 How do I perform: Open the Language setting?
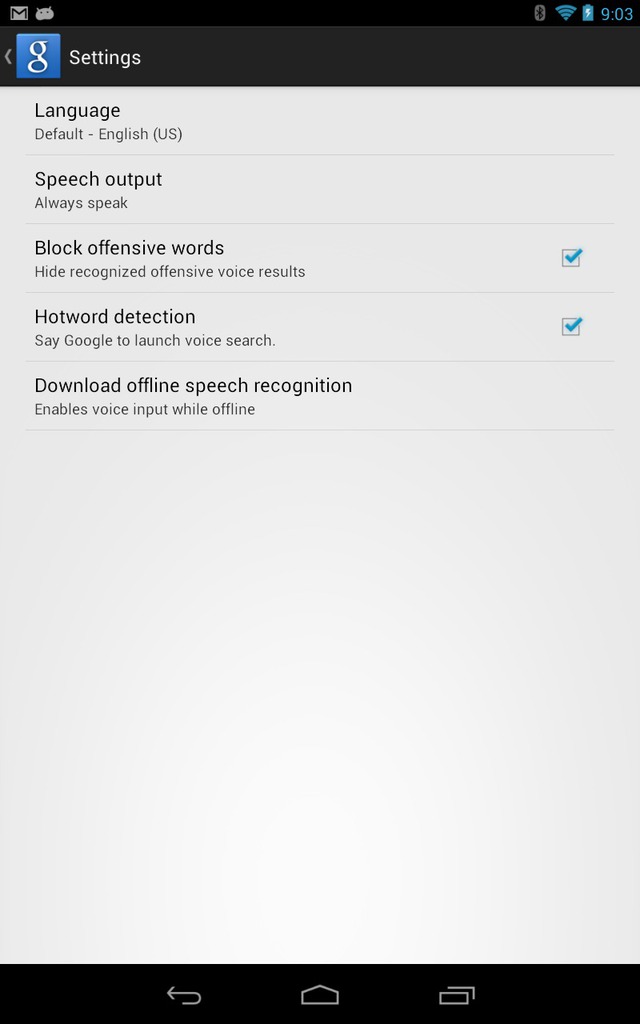[x=320, y=121]
